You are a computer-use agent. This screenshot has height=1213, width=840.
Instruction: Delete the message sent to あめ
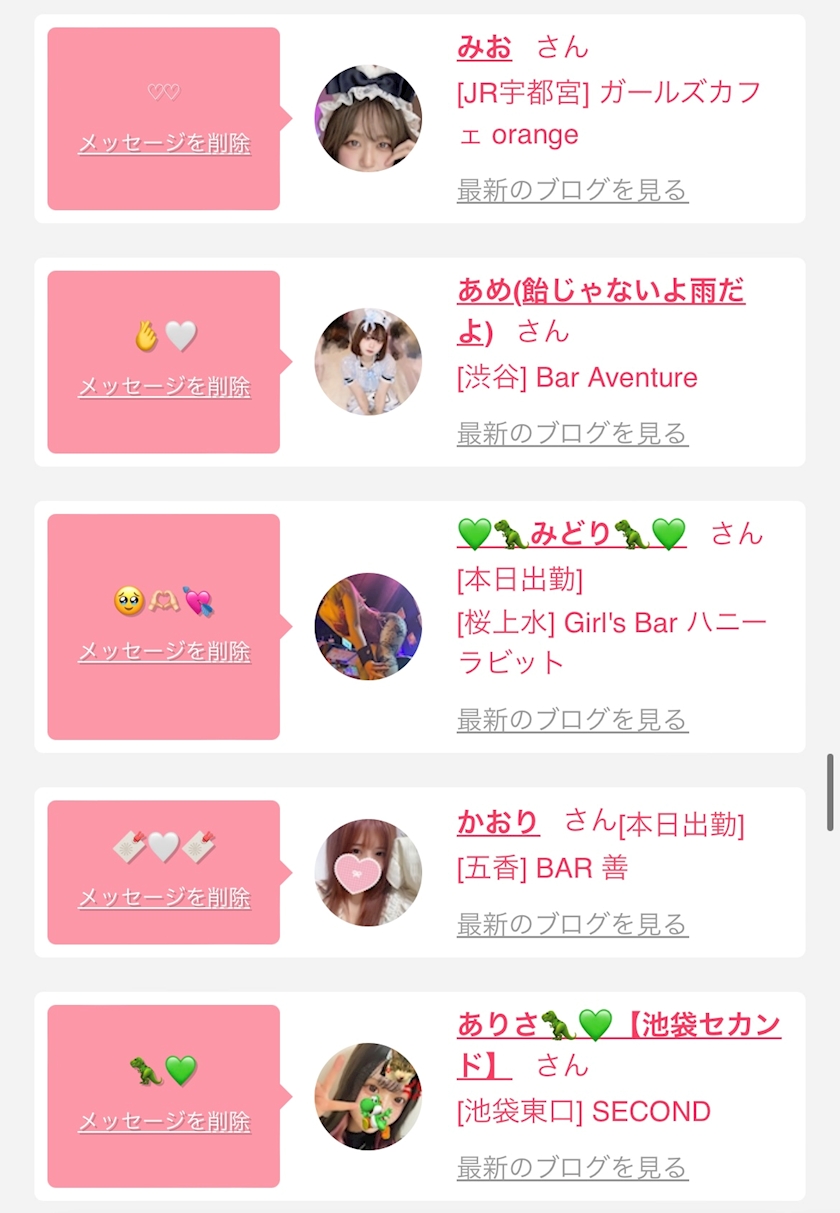click(164, 386)
